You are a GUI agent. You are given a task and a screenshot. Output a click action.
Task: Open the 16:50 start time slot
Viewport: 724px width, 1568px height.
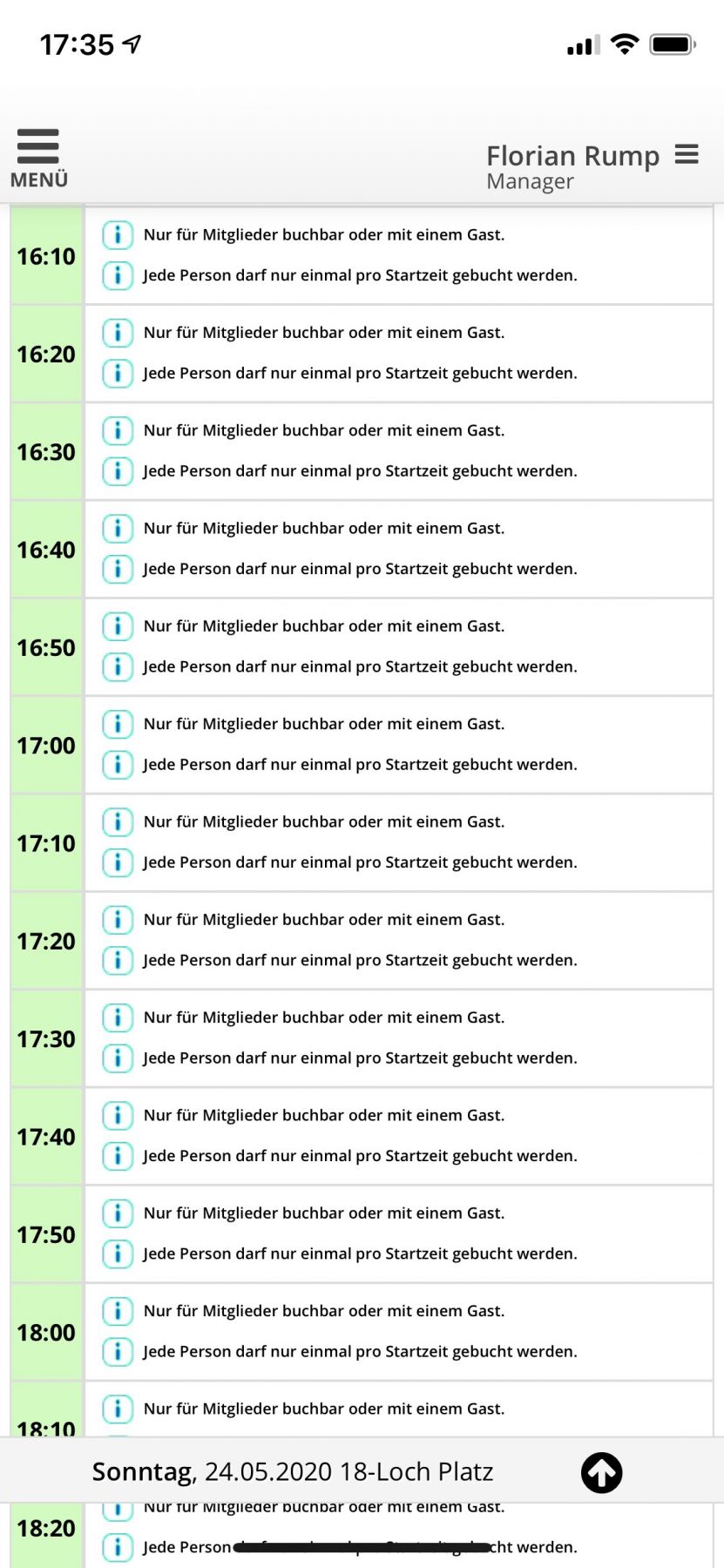(46, 647)
